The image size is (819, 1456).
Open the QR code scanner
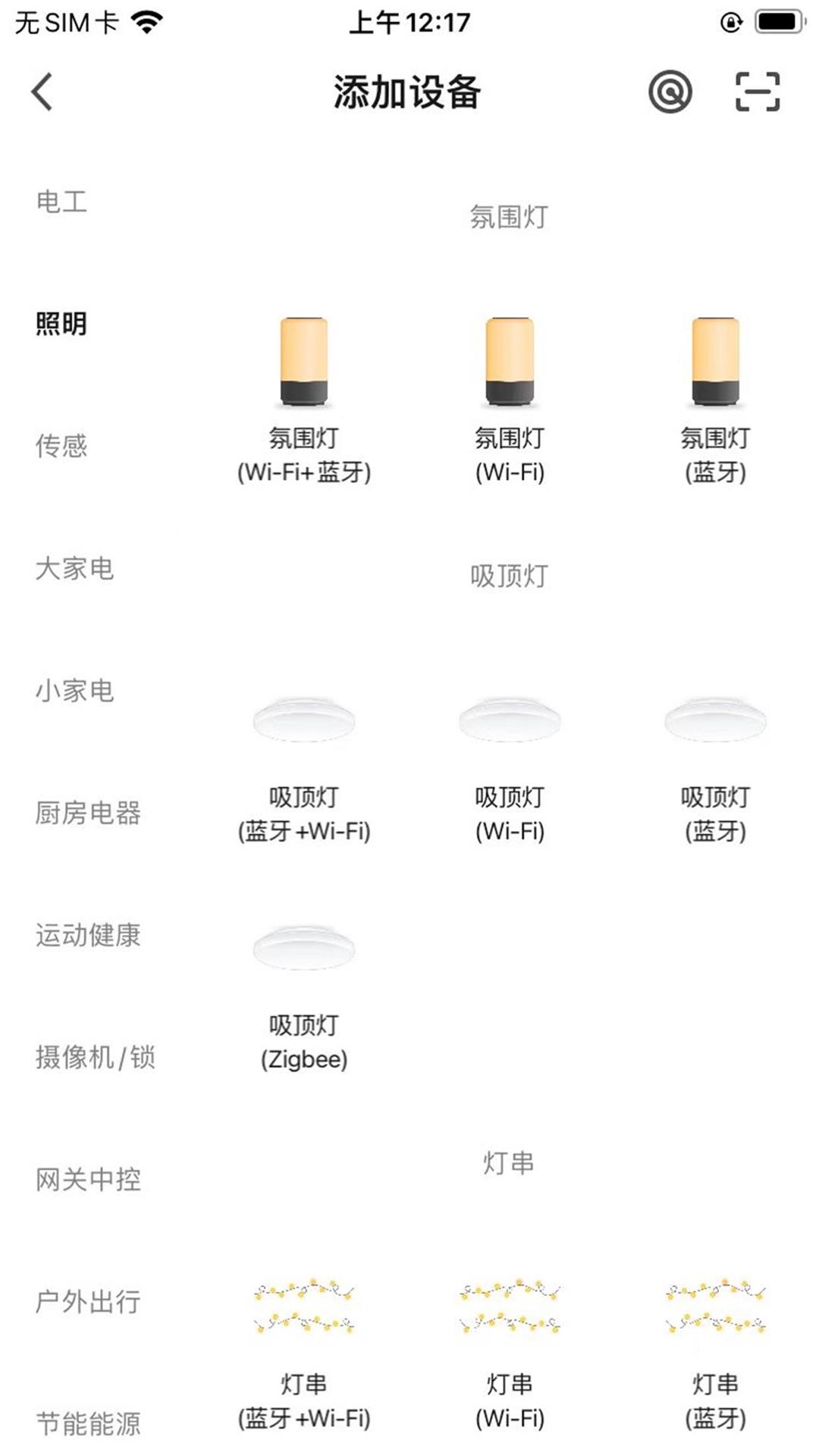[x=757, y=93]
